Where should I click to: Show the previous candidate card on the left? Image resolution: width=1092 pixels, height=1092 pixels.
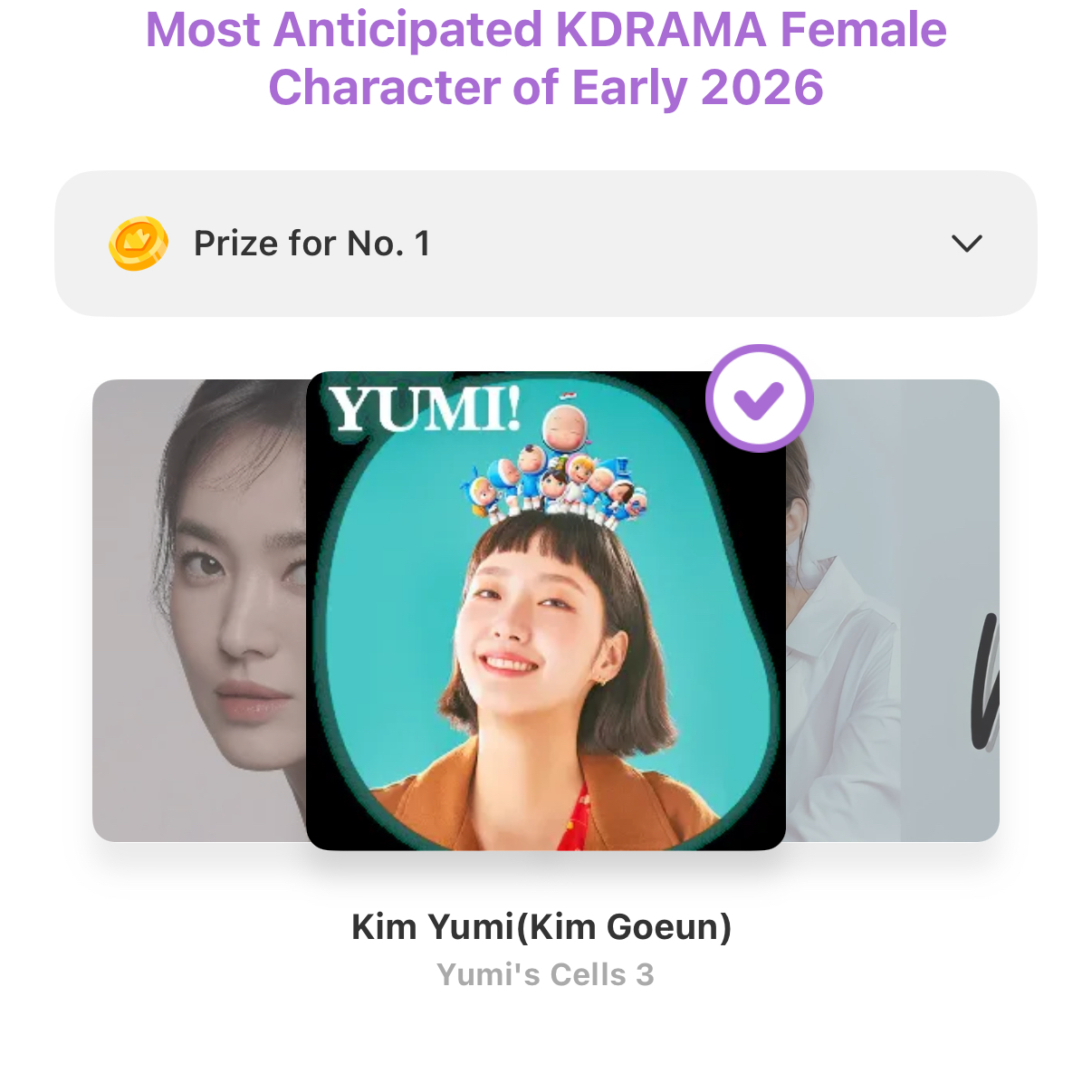pyautogui.click(x=199, y=610)
